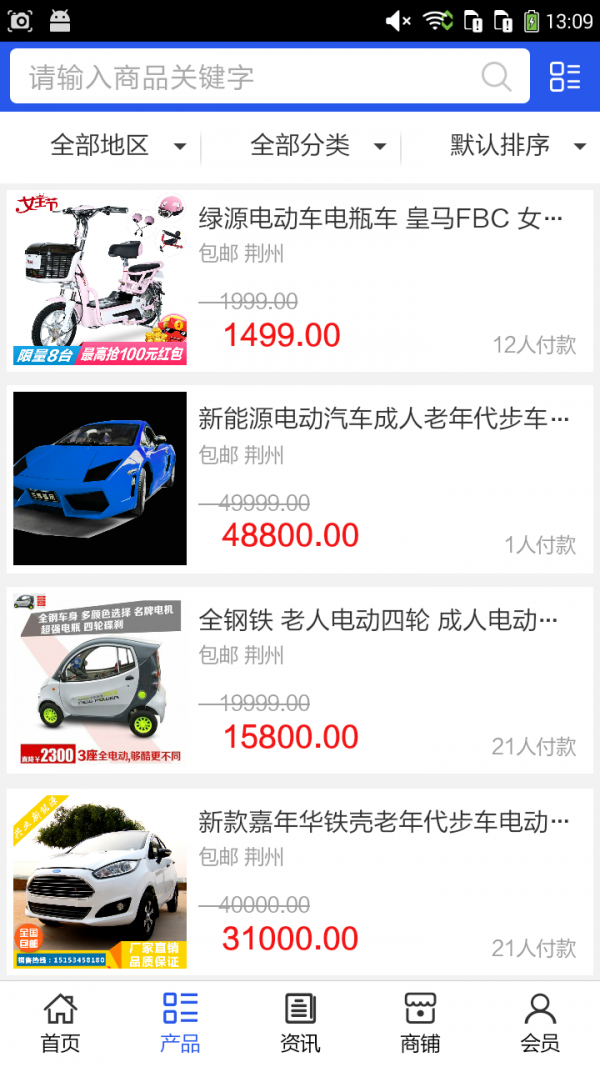Tap the product keyword search field
Screen dimensions: 600x1067
point(250,77)
